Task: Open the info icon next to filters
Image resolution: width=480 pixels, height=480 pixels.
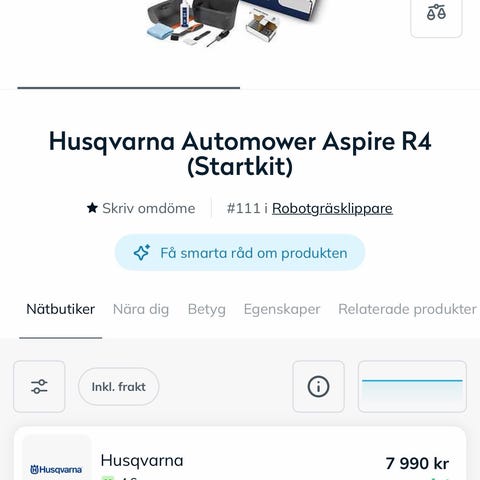Action: tap(318, 386)
